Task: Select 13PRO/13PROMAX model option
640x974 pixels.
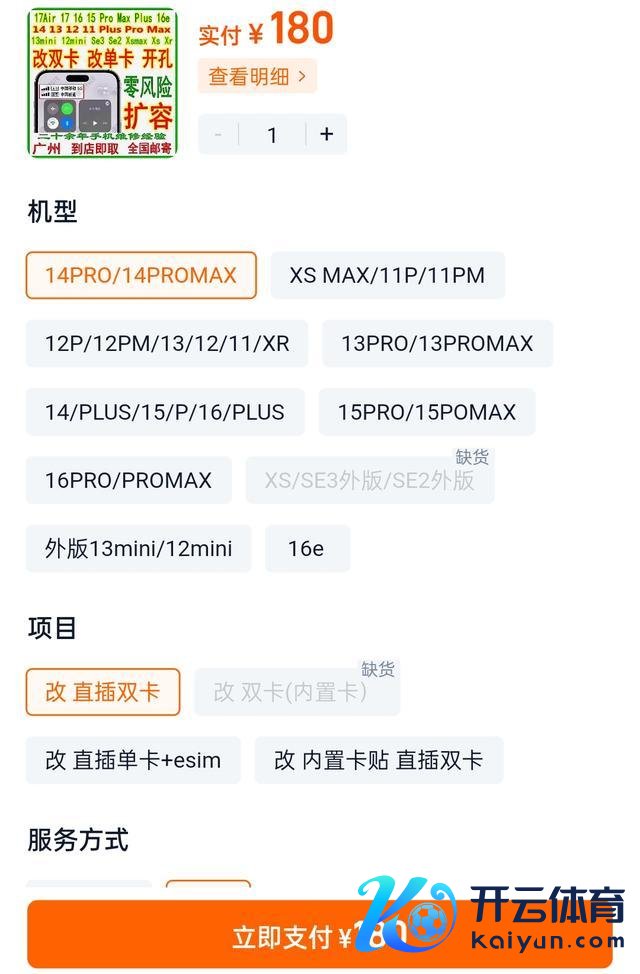Action: pyautogui.click(x=437, y=344)
